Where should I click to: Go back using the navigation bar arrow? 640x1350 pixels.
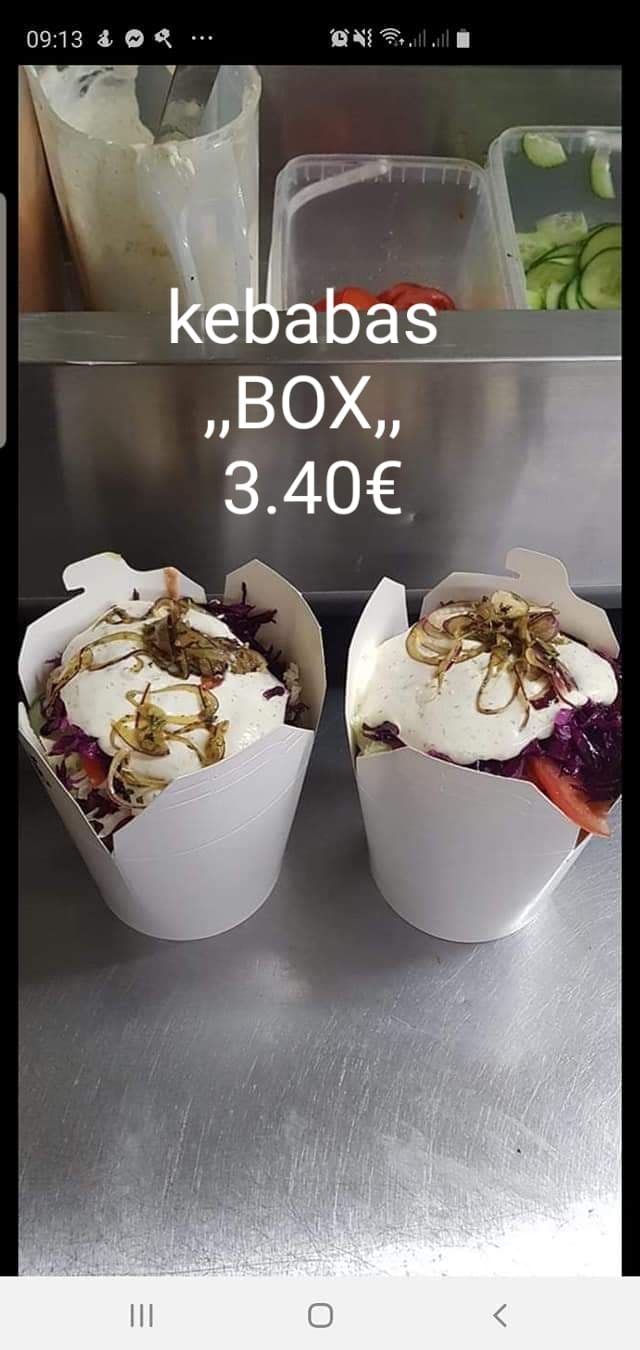(x=499, y=1315)
